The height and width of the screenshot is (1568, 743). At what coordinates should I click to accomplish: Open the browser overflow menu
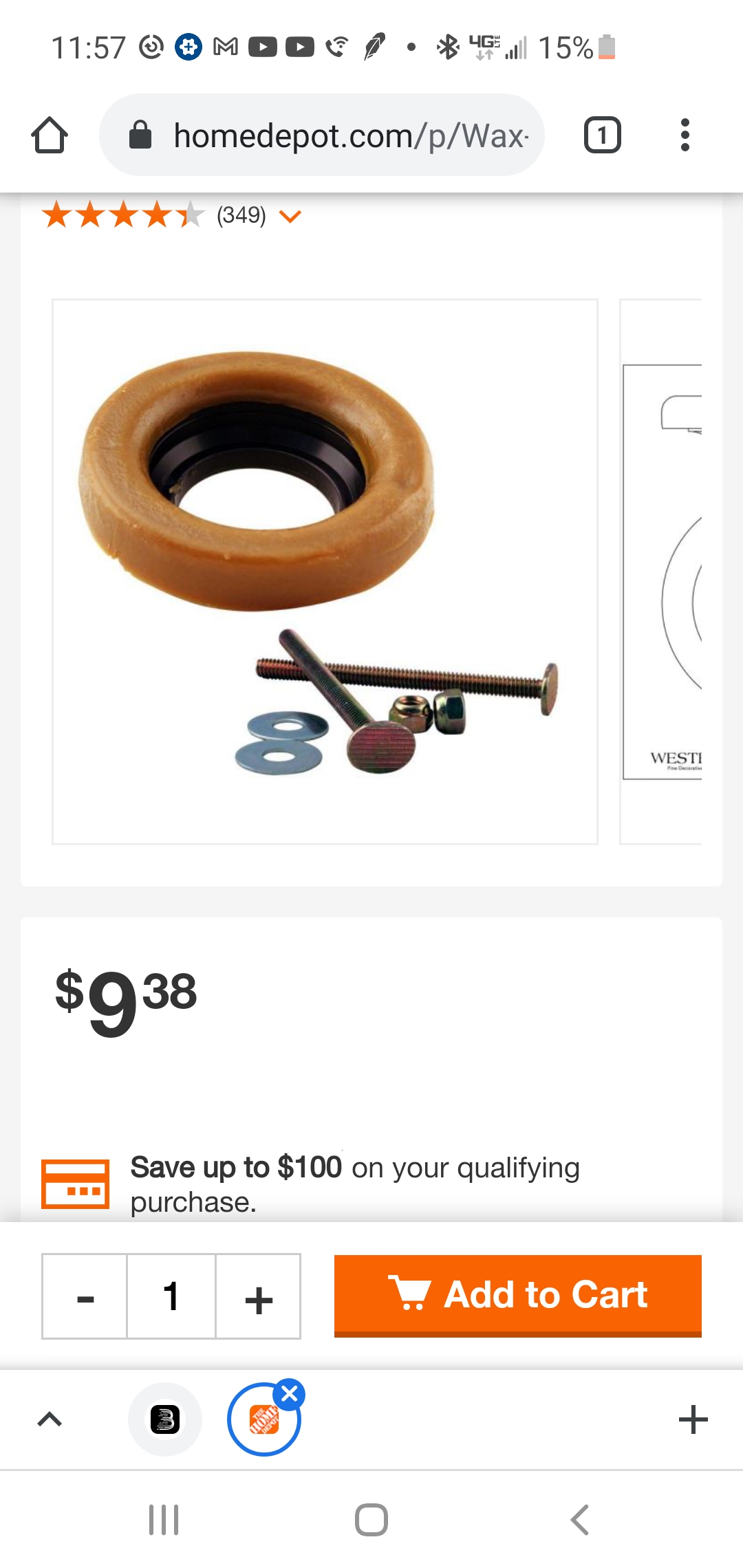click(x=684, y=135)
